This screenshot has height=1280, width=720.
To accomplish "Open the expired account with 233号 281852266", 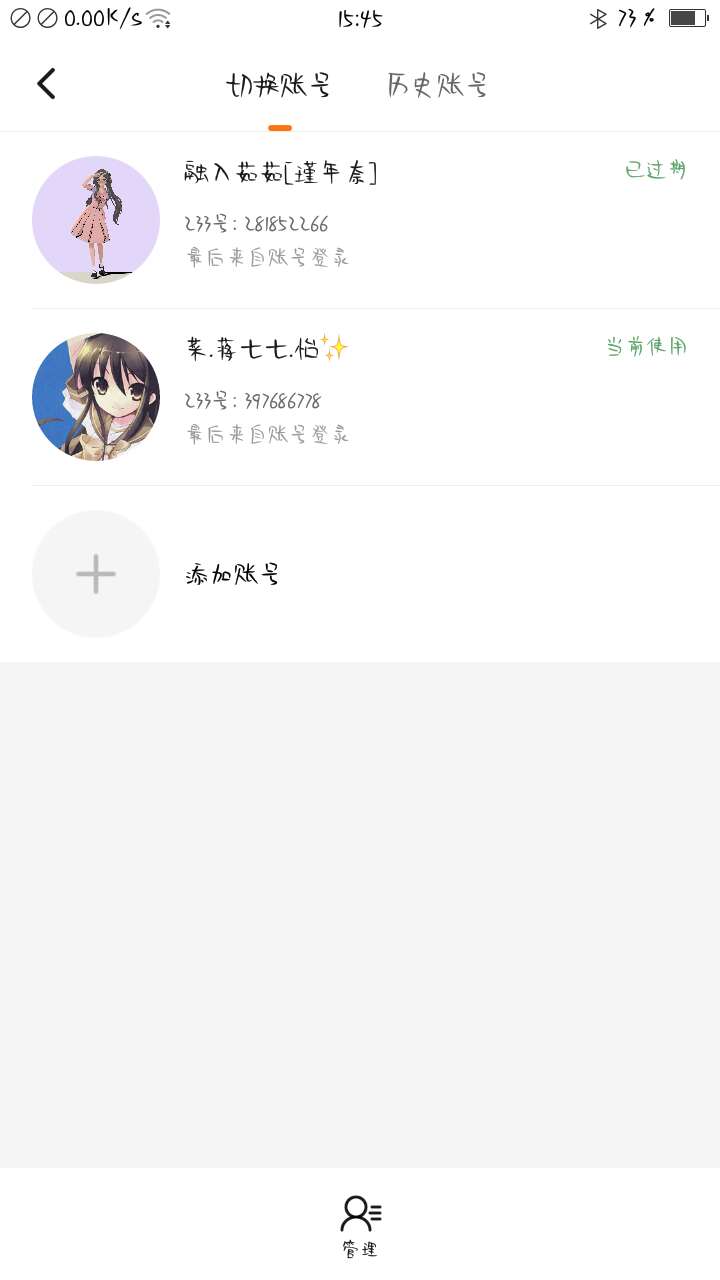I will pyautogui.click(x=360, y=220).
